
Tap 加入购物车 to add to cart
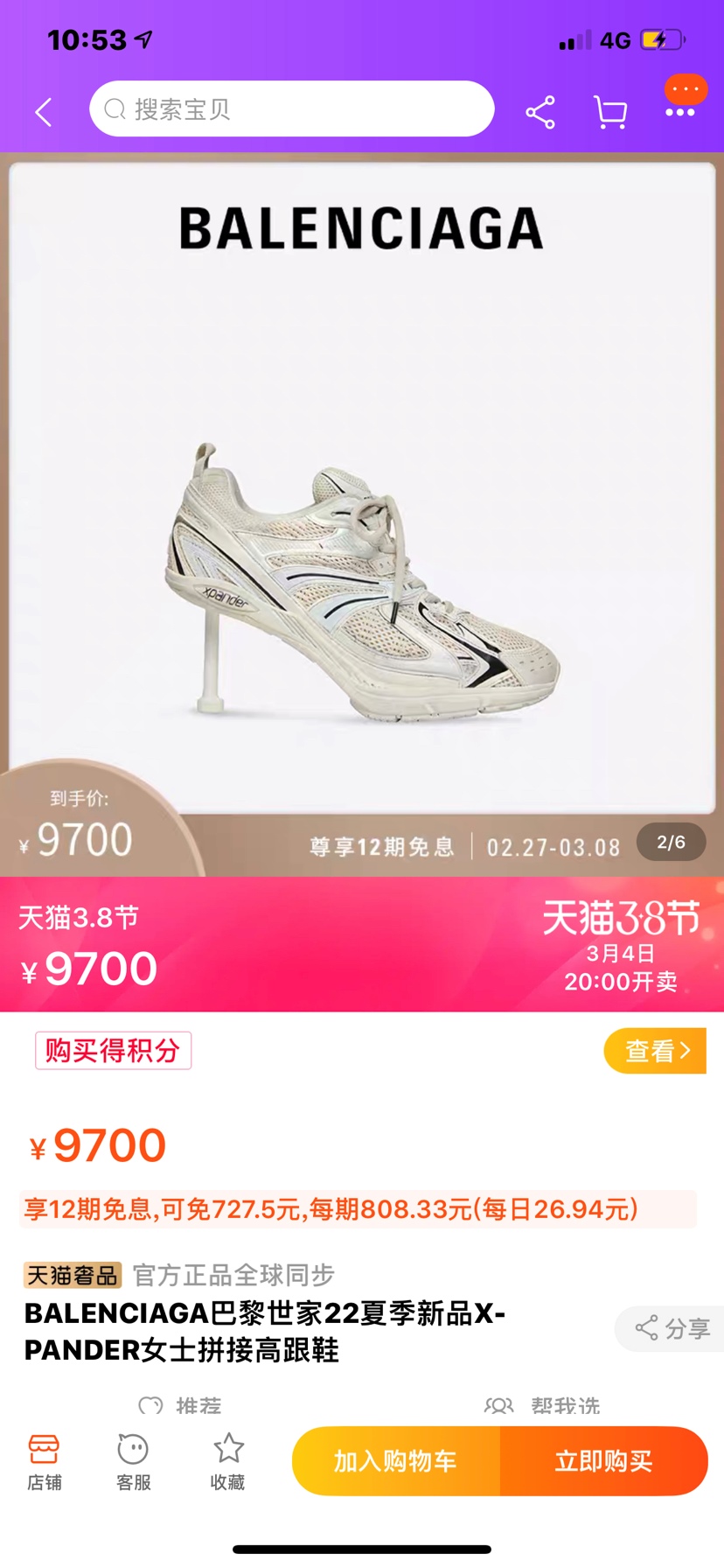point(396,1461)
